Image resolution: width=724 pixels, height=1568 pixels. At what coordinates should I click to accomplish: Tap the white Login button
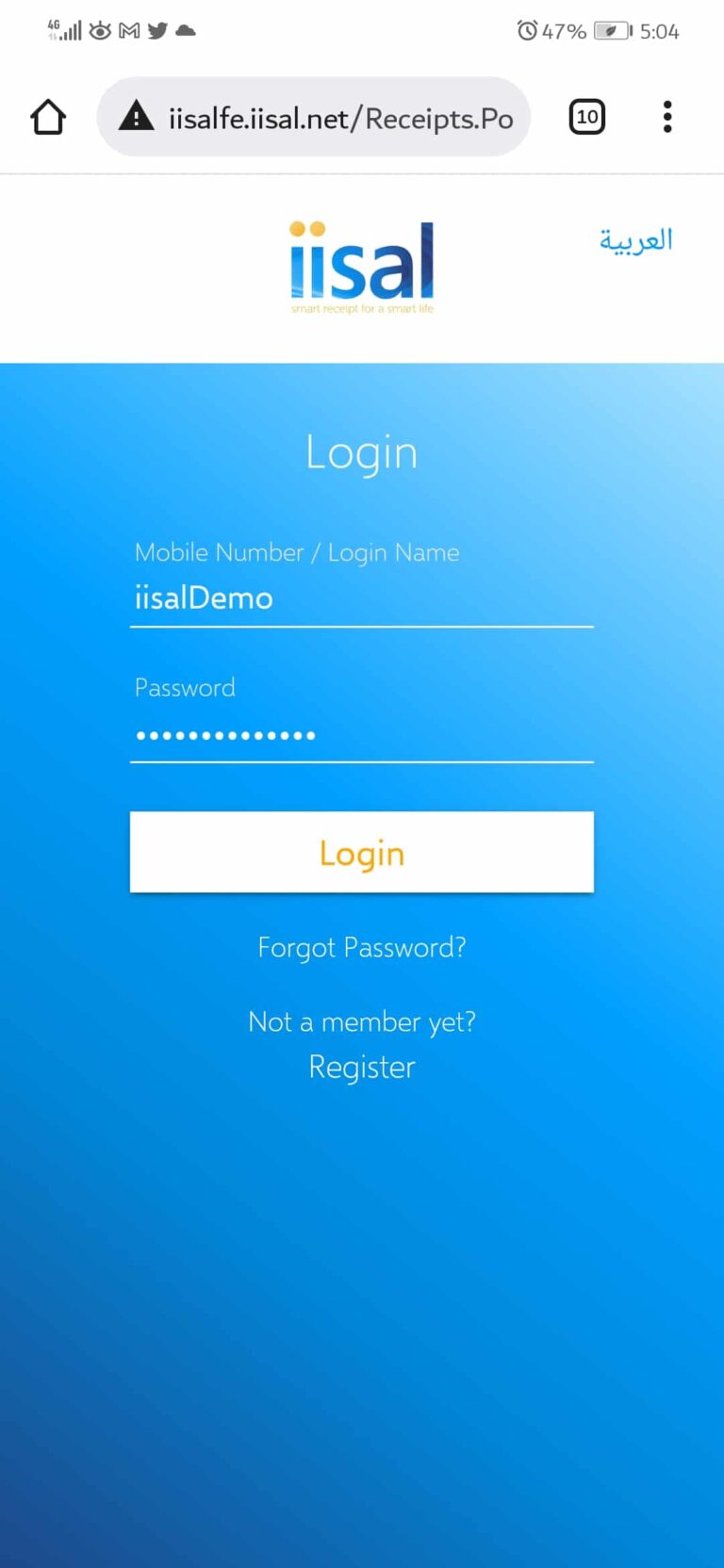pos(362,852)
